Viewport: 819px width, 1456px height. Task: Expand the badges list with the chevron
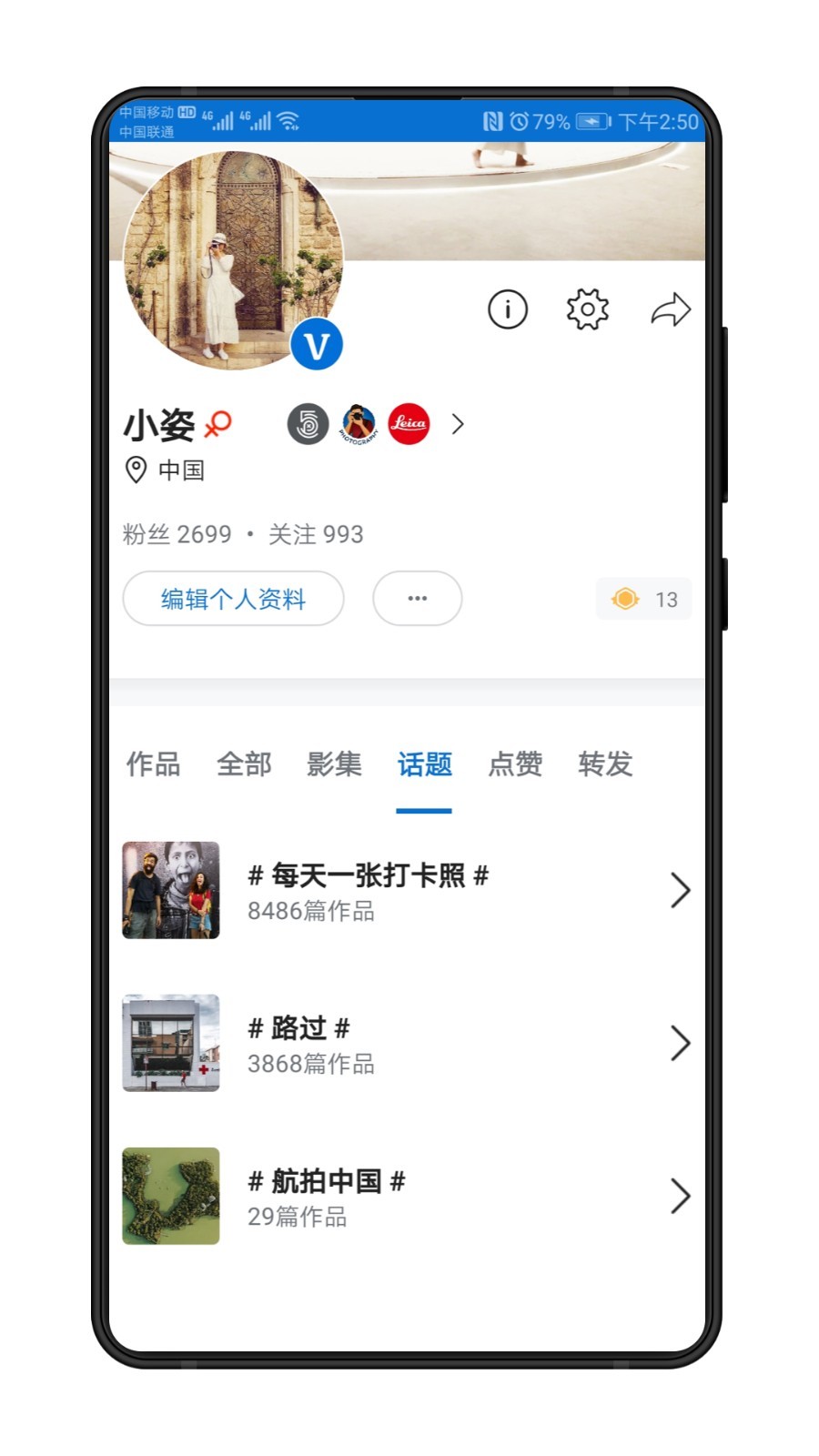click(458, 424)
